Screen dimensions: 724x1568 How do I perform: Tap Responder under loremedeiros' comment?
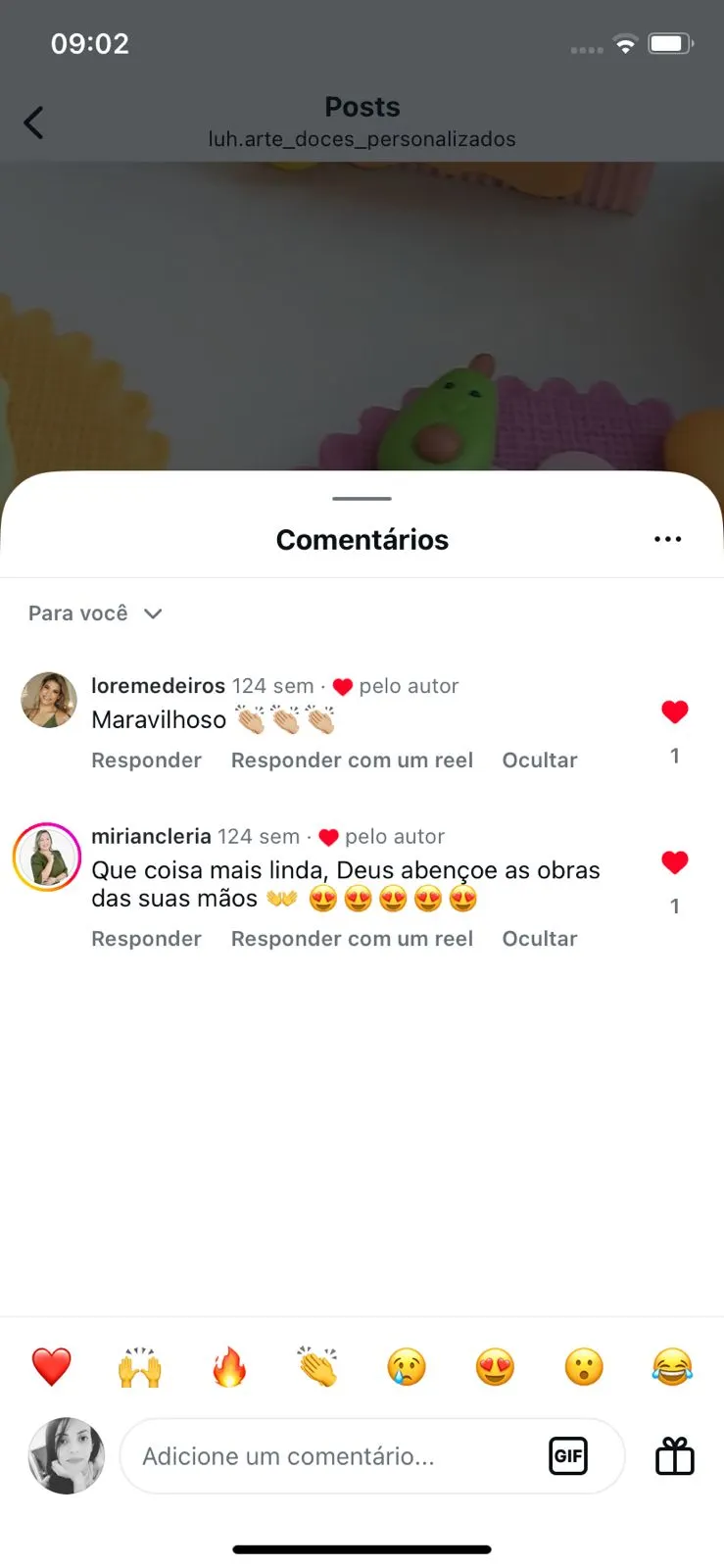(146, 760)
